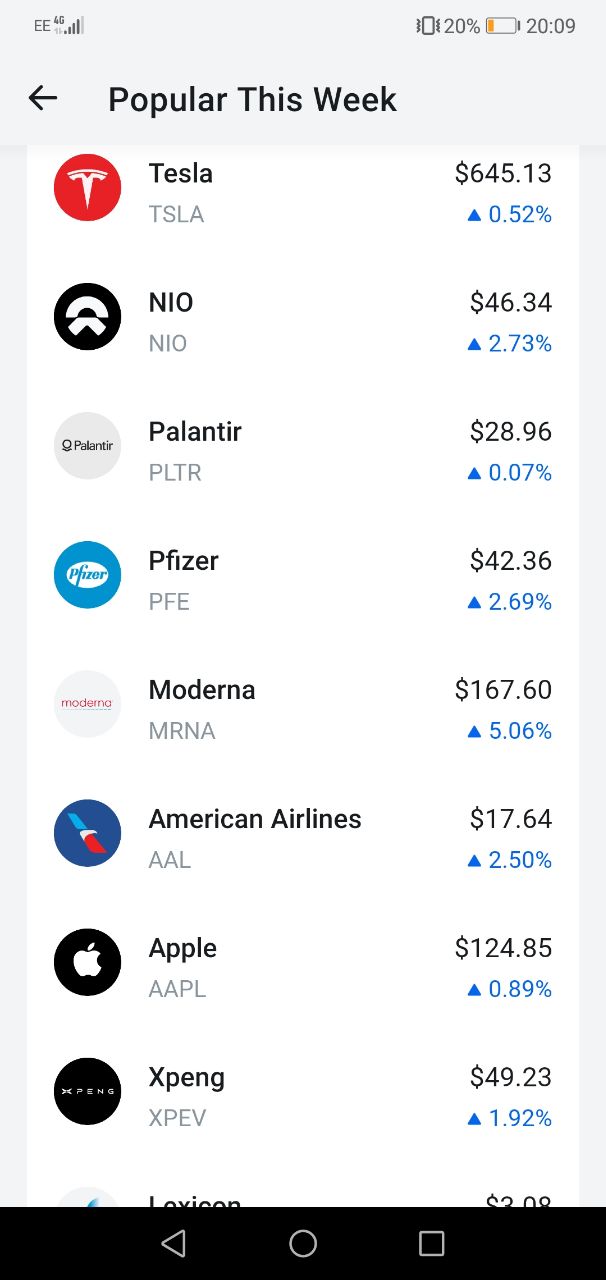606x1280 pixels.
Task: Tap the system home button
Action: coord(303,1243)
